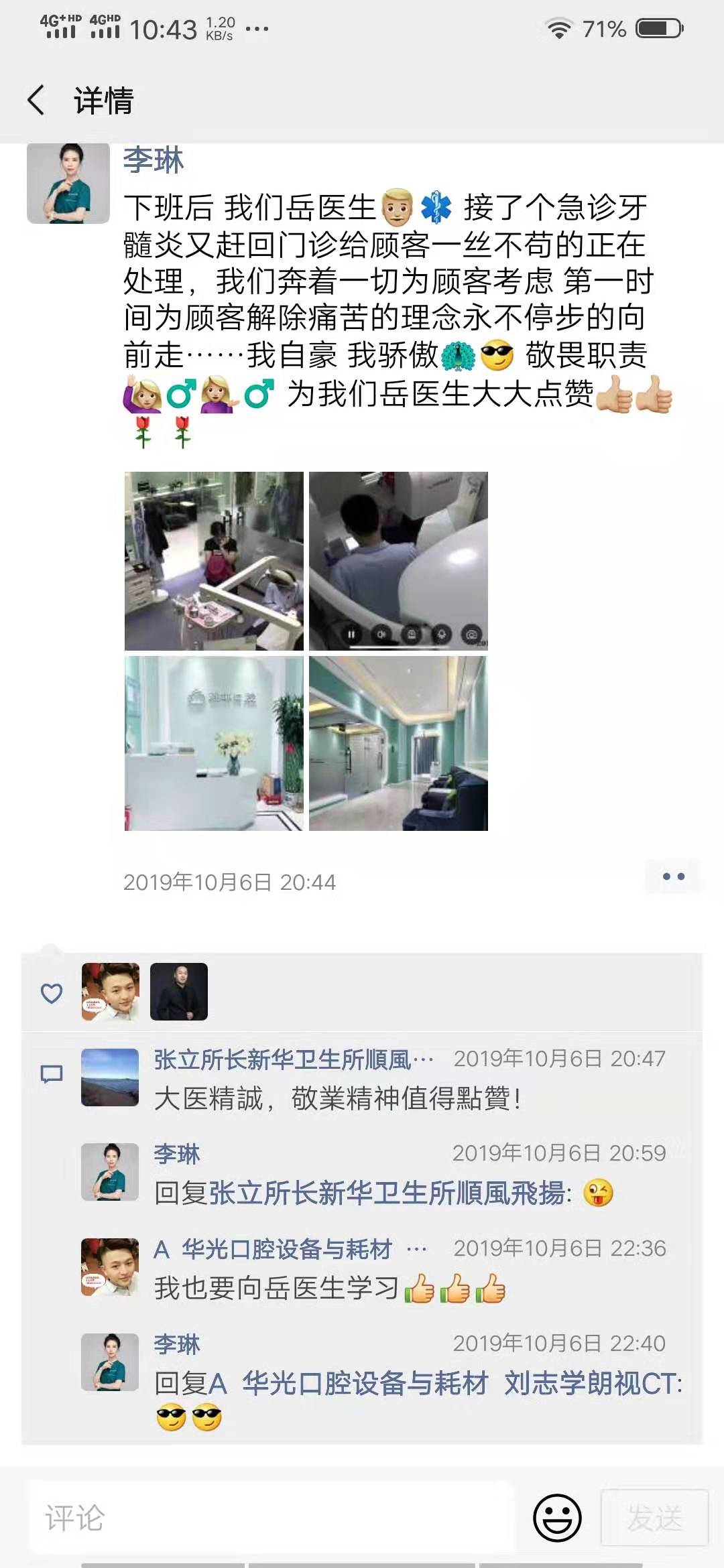This screenshot has height=1568, width=724.
Task: Tap the 发送 send button
Action: (x=654, y=1518)
